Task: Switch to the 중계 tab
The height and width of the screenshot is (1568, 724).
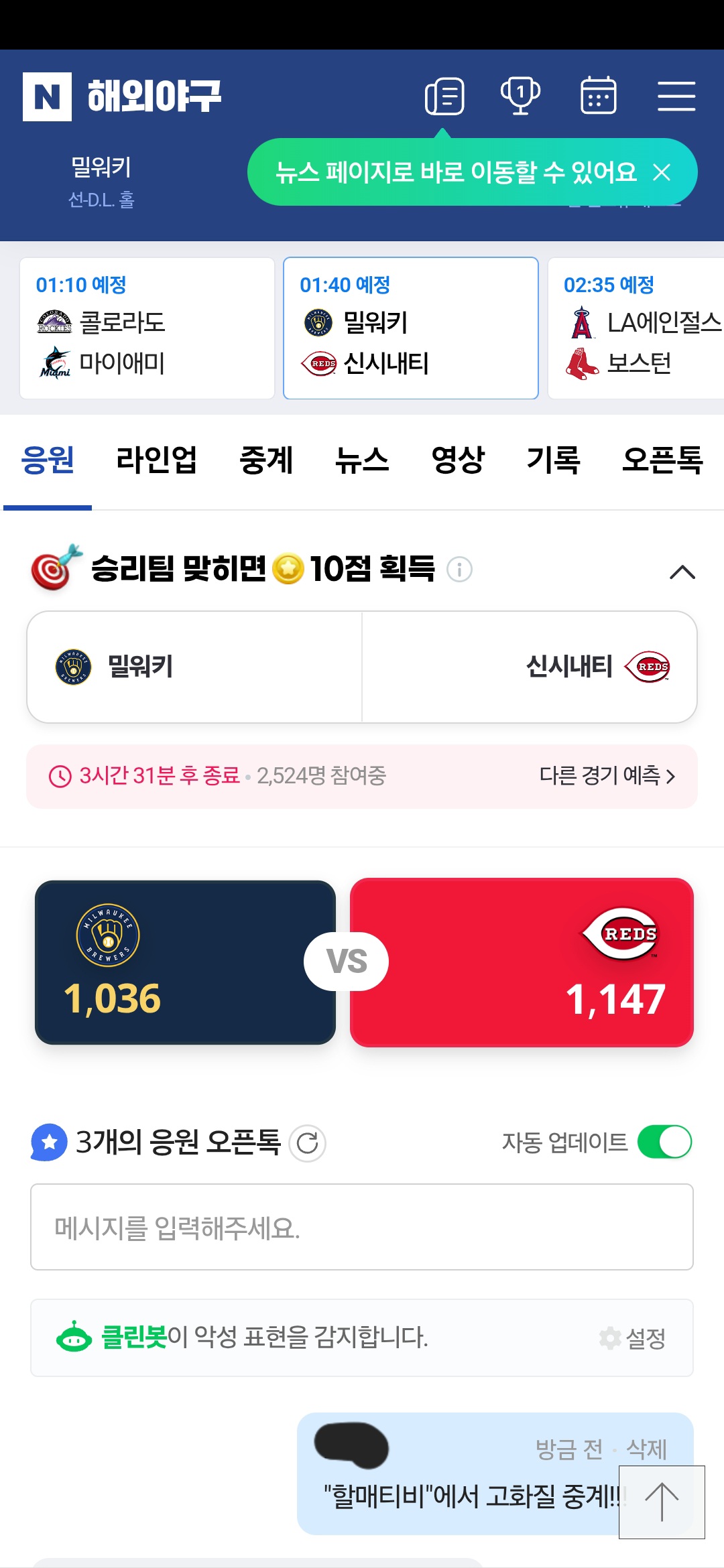Action: tap(266, 460)
